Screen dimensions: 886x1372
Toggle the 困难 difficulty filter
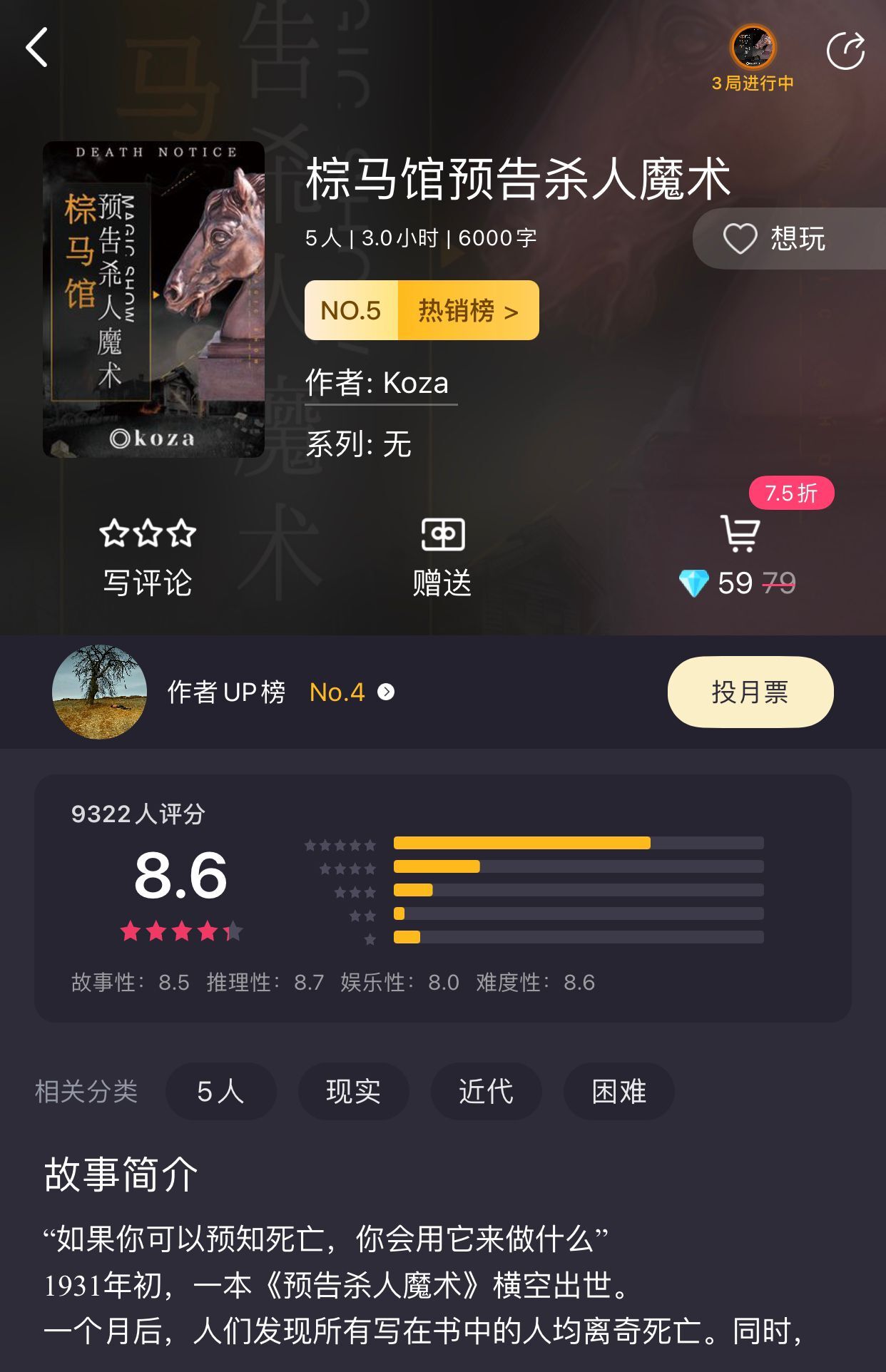point(618,1092)
